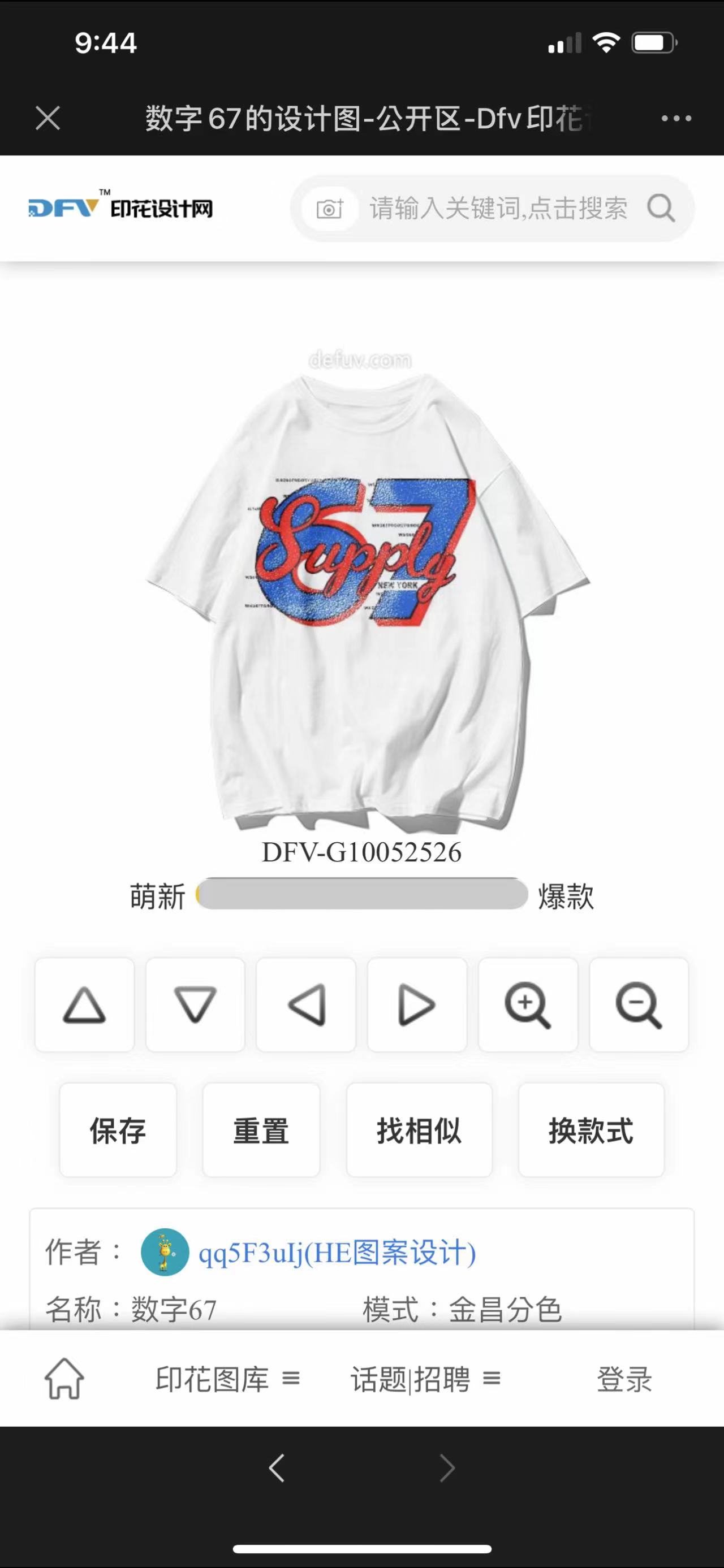Shift the design right
This screenshot has height=1568, width=724.
point(416,1004)
